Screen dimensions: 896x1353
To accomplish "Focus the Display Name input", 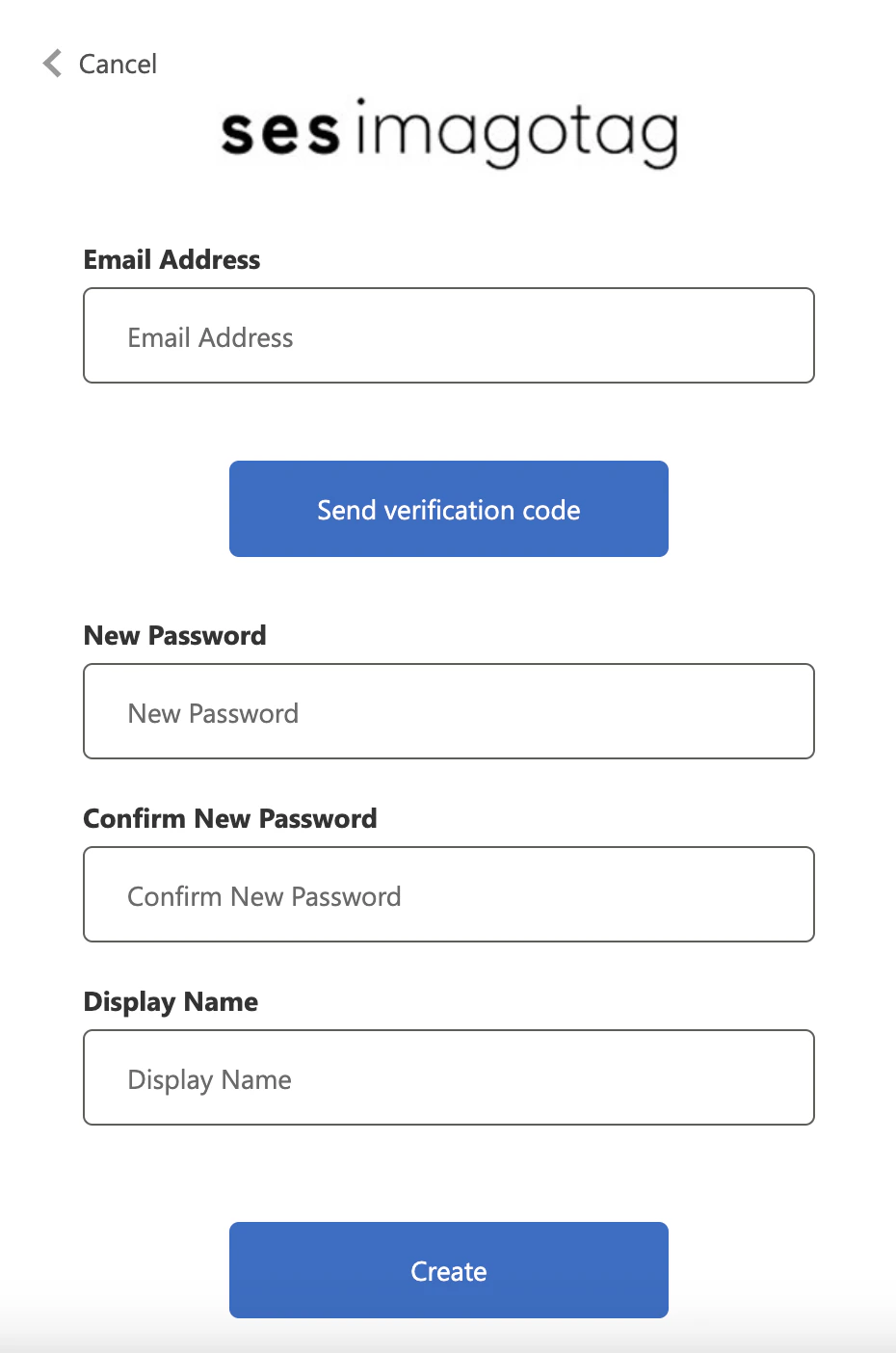I will click(x=449, y=1077).
